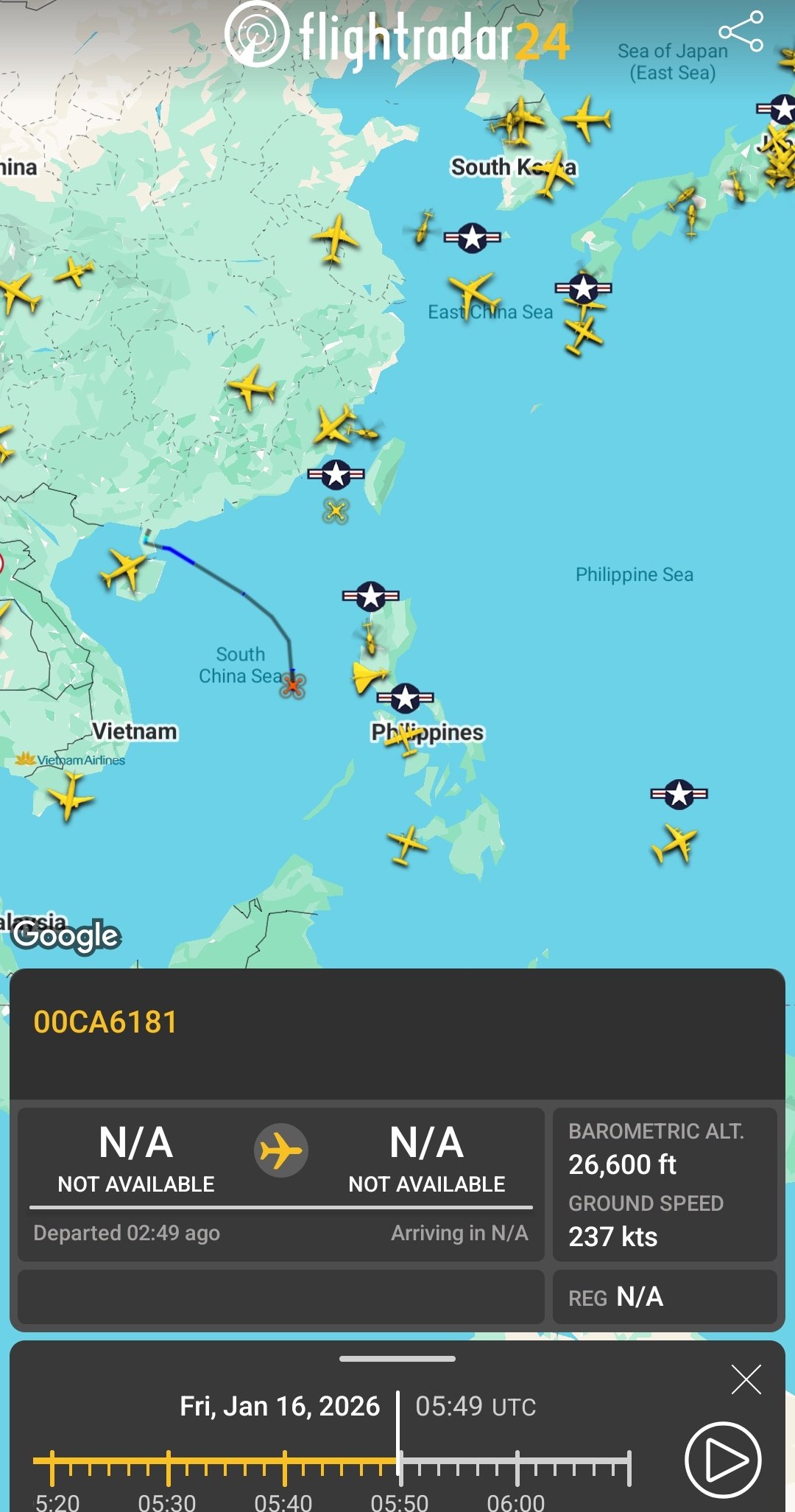Share this flight playback
795x1512 pixels.
click(741, 31)
